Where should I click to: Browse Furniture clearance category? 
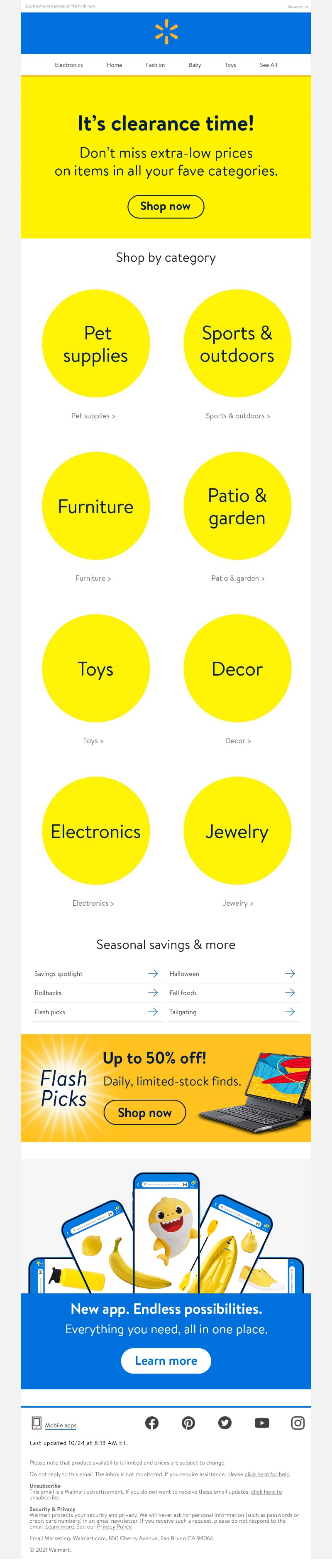tap(95, 506)
